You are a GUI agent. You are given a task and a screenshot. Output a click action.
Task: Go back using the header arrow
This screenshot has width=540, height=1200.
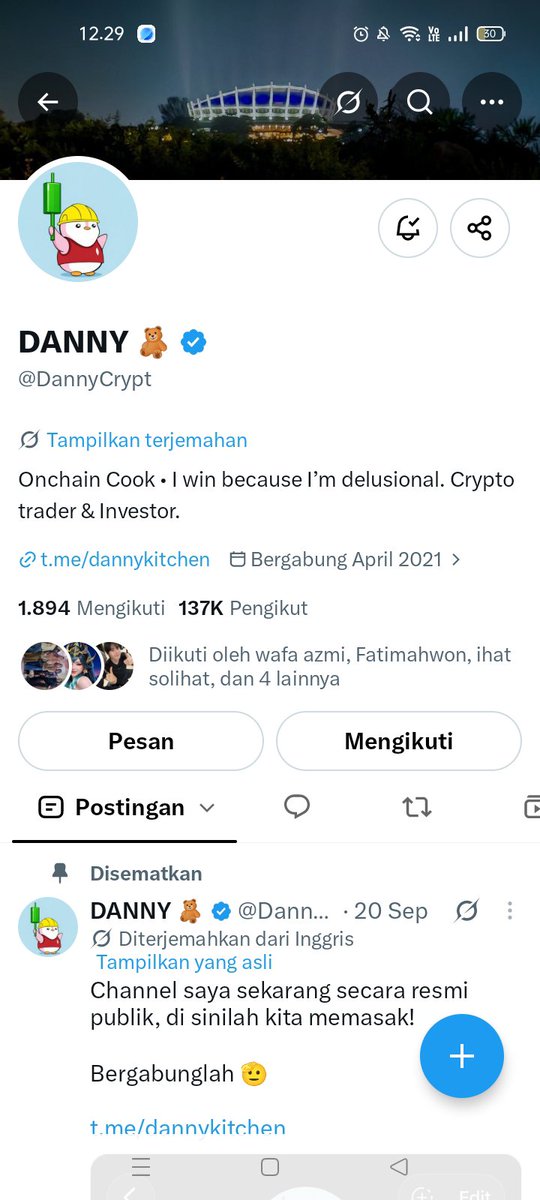coord(47,102)
